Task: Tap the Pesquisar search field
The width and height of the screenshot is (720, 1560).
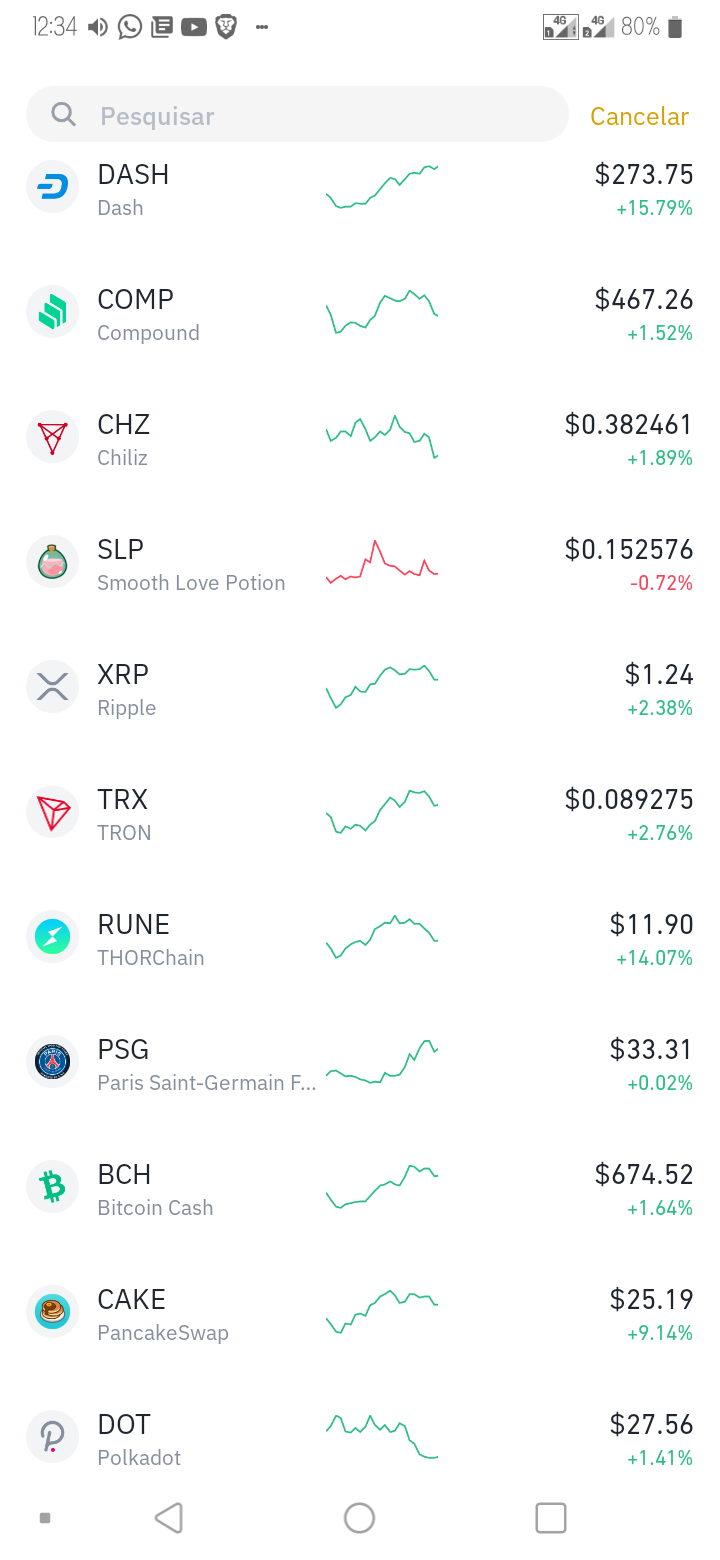Action: coord(297,115)
